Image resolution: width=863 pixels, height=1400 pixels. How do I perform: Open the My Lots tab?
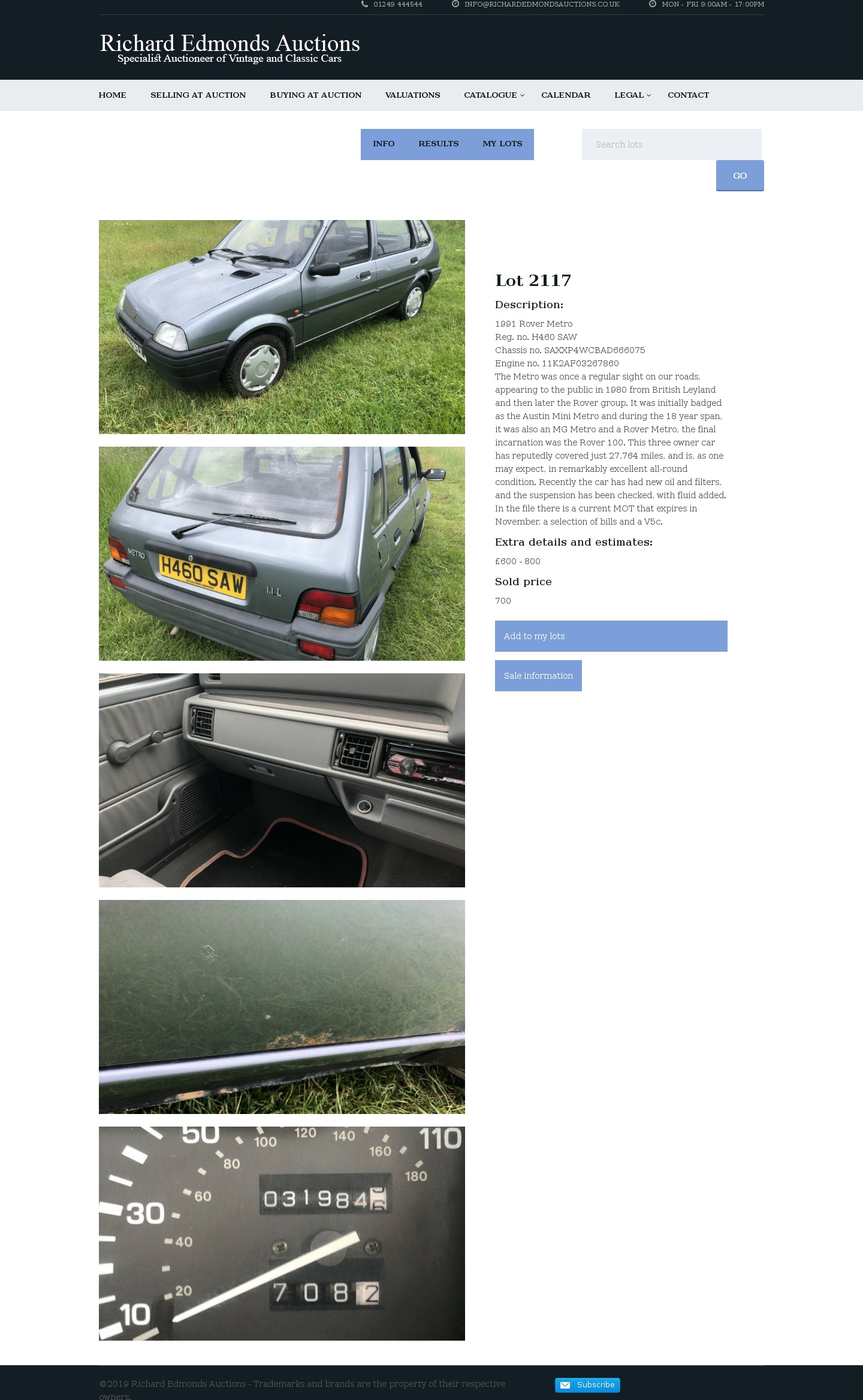502,144
